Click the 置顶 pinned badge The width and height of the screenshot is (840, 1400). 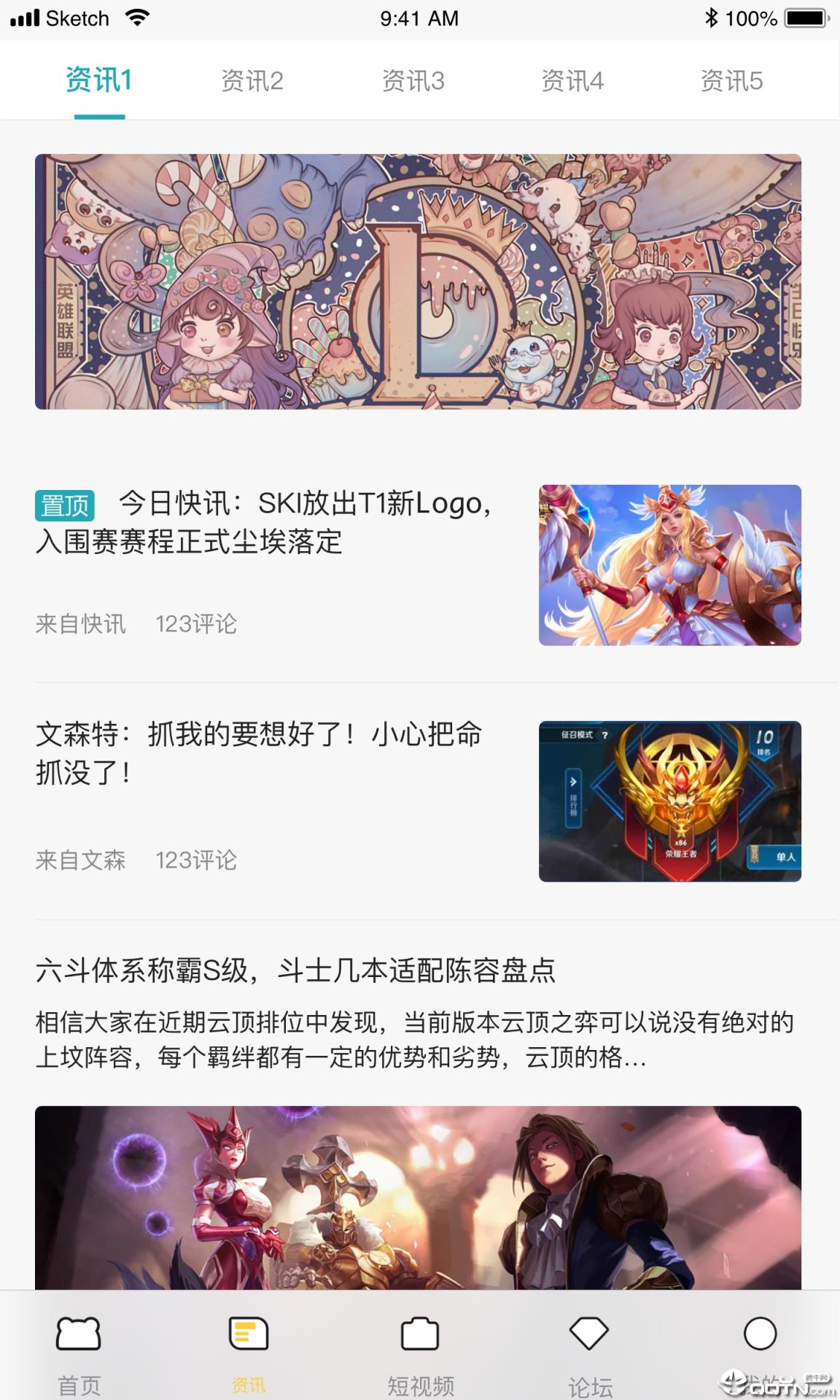point(65,505)
